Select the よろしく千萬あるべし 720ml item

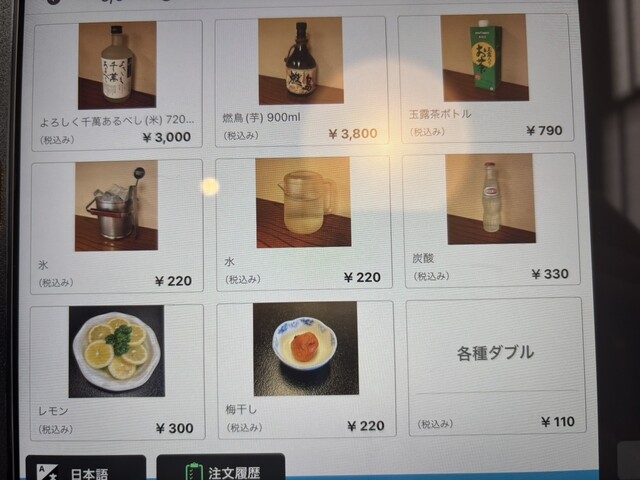pyautogui.click(x=118, y=84)
